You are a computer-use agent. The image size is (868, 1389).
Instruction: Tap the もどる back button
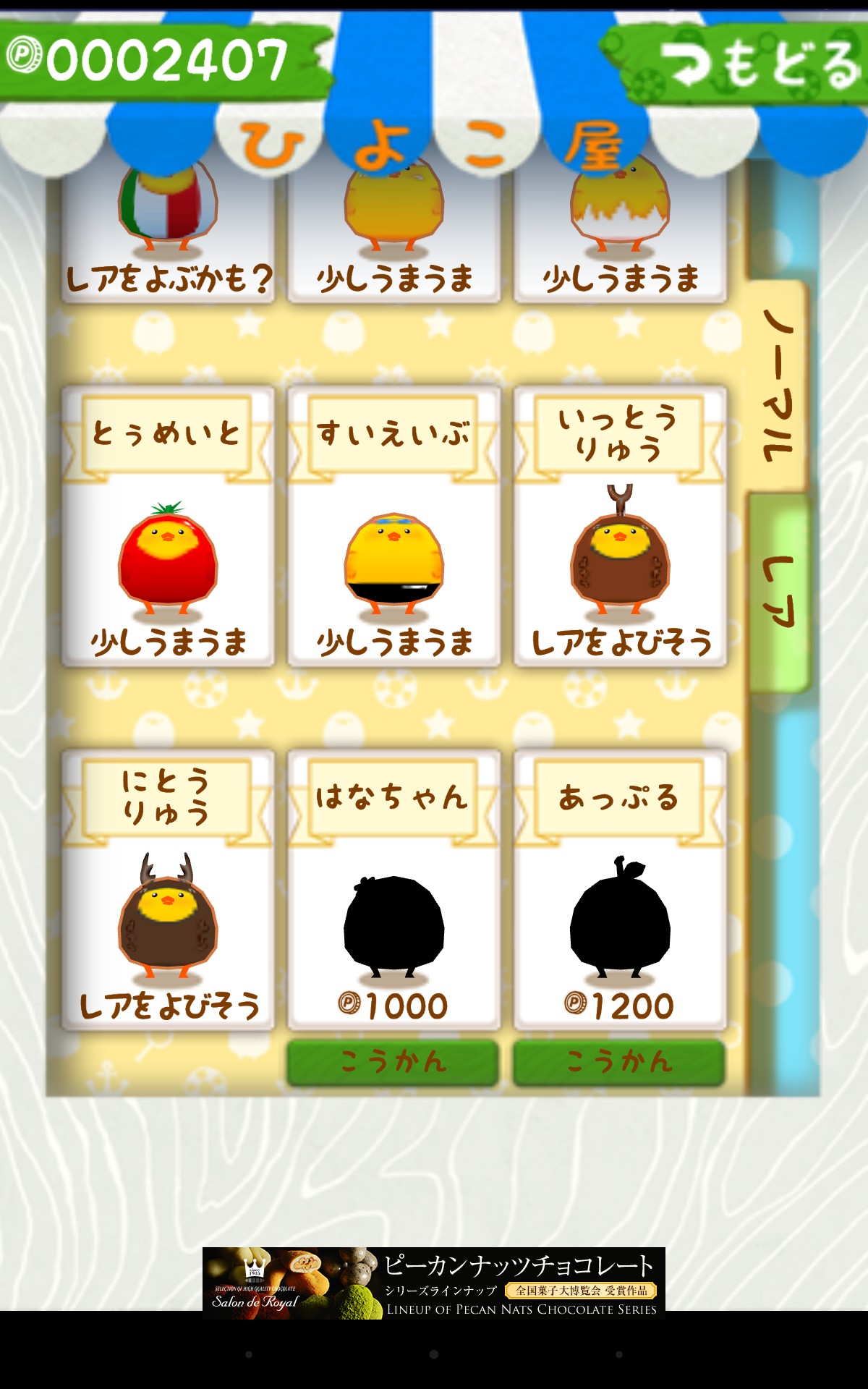tap(745, 64)
